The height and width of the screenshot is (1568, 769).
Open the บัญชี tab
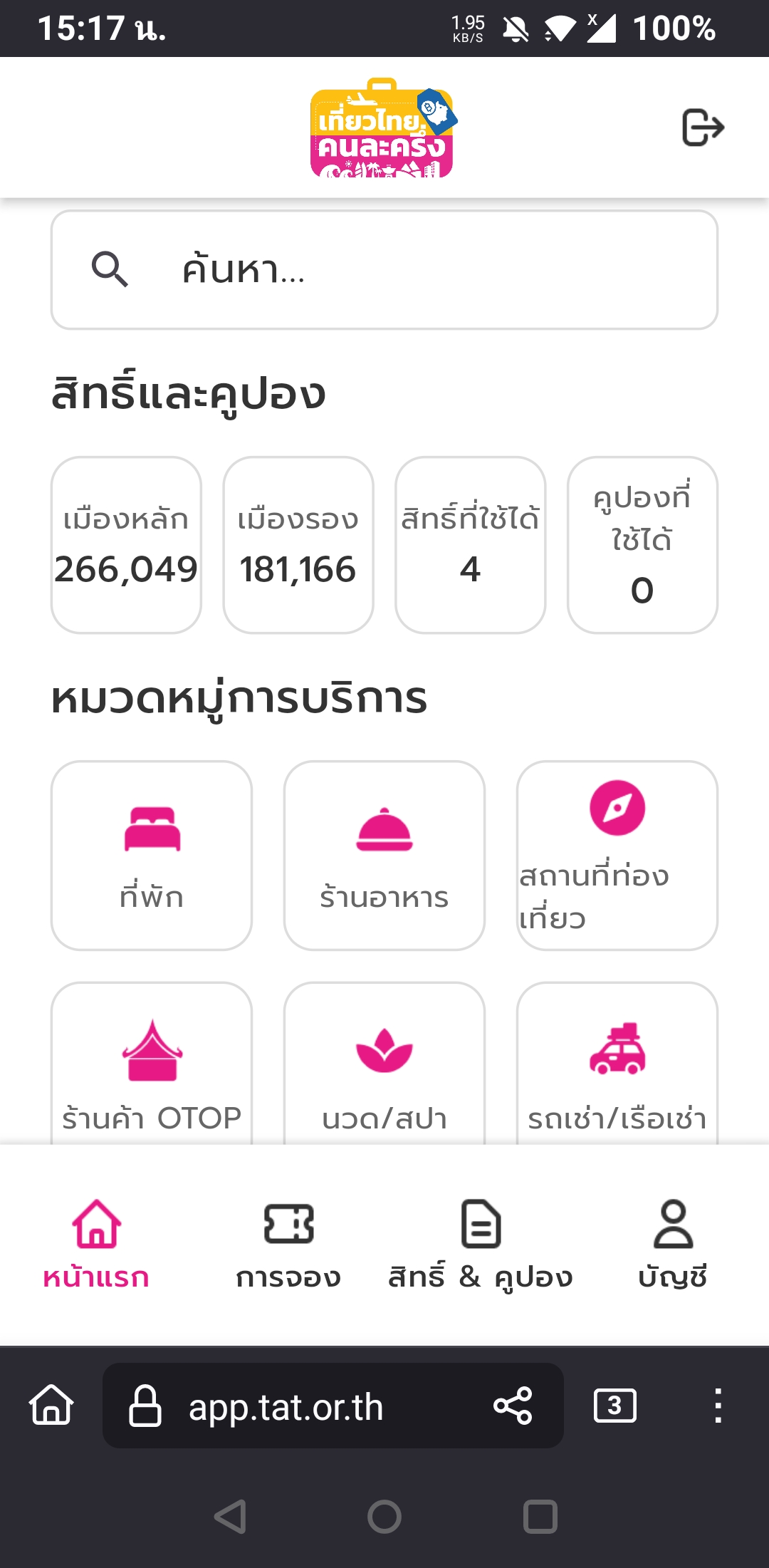click(673, 1245)
